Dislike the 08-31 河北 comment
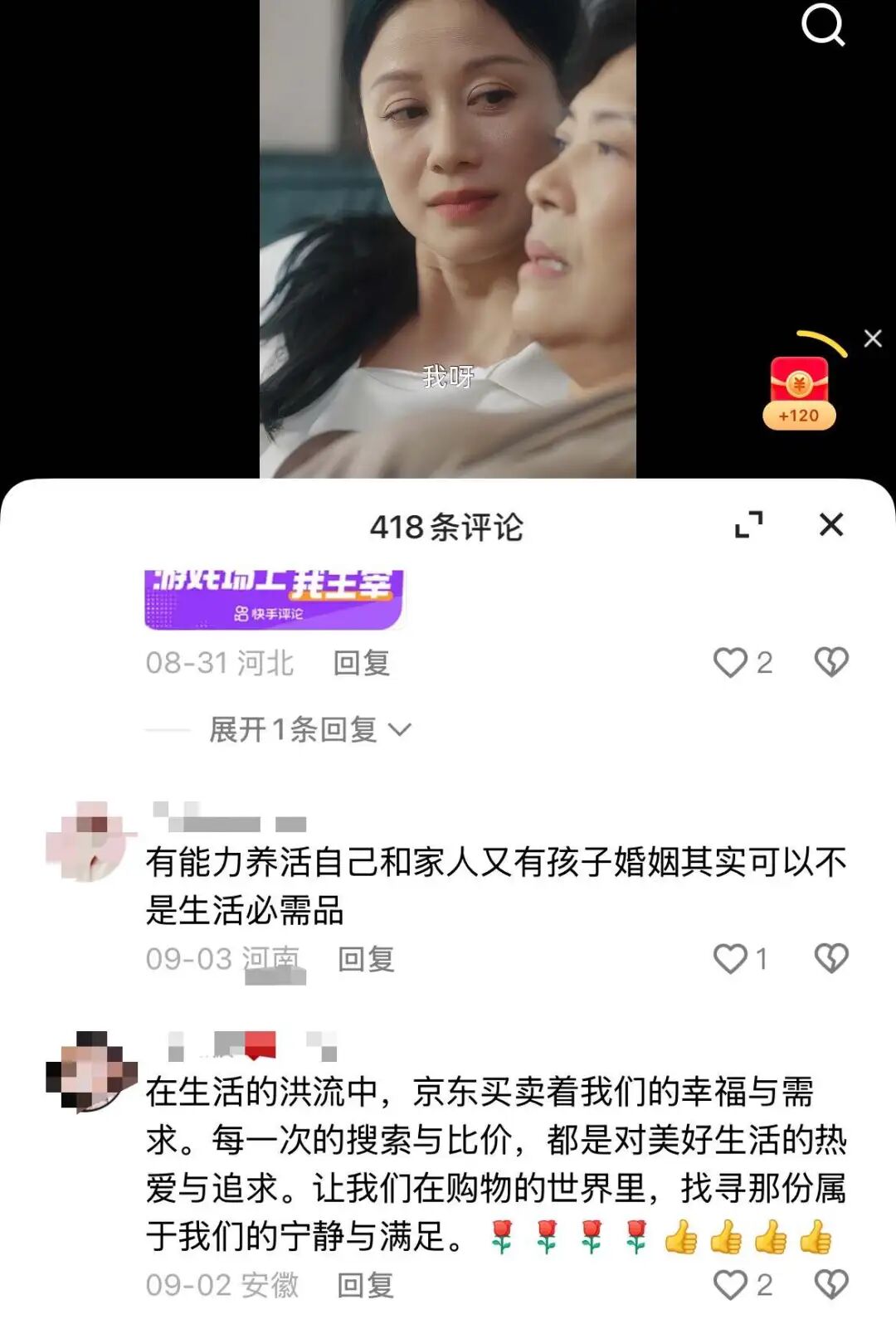Image resolution: width=896 pixels, height=1329 pixels. [x=830, y=662]
